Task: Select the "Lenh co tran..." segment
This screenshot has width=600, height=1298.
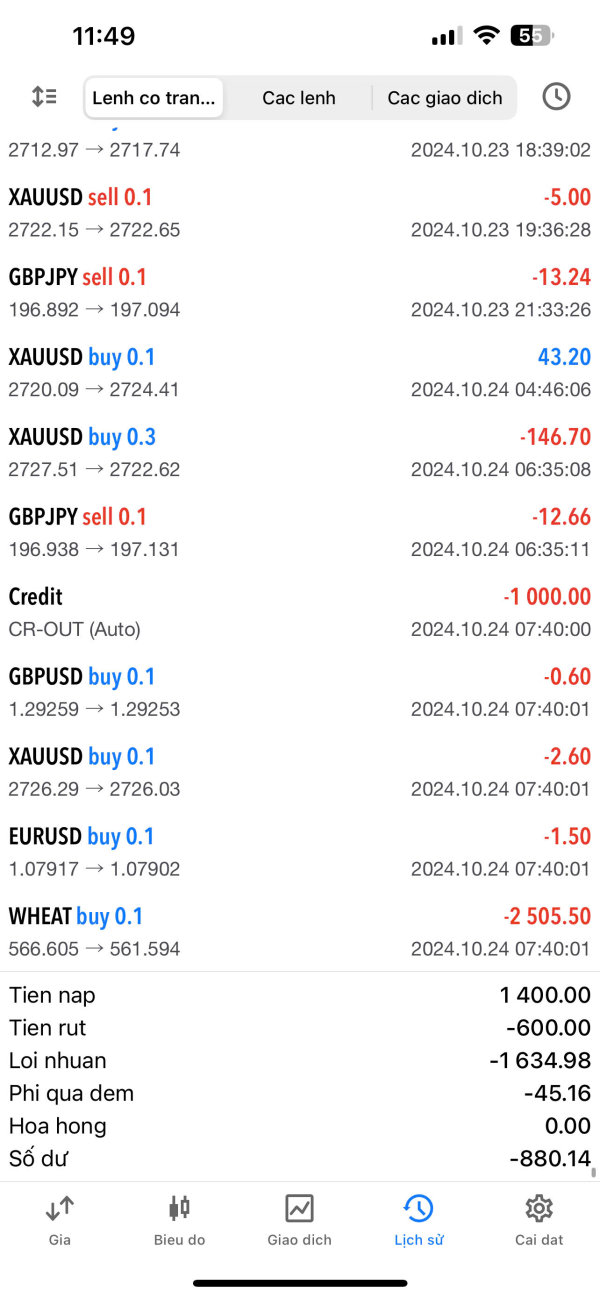Action: coord(154,98)
